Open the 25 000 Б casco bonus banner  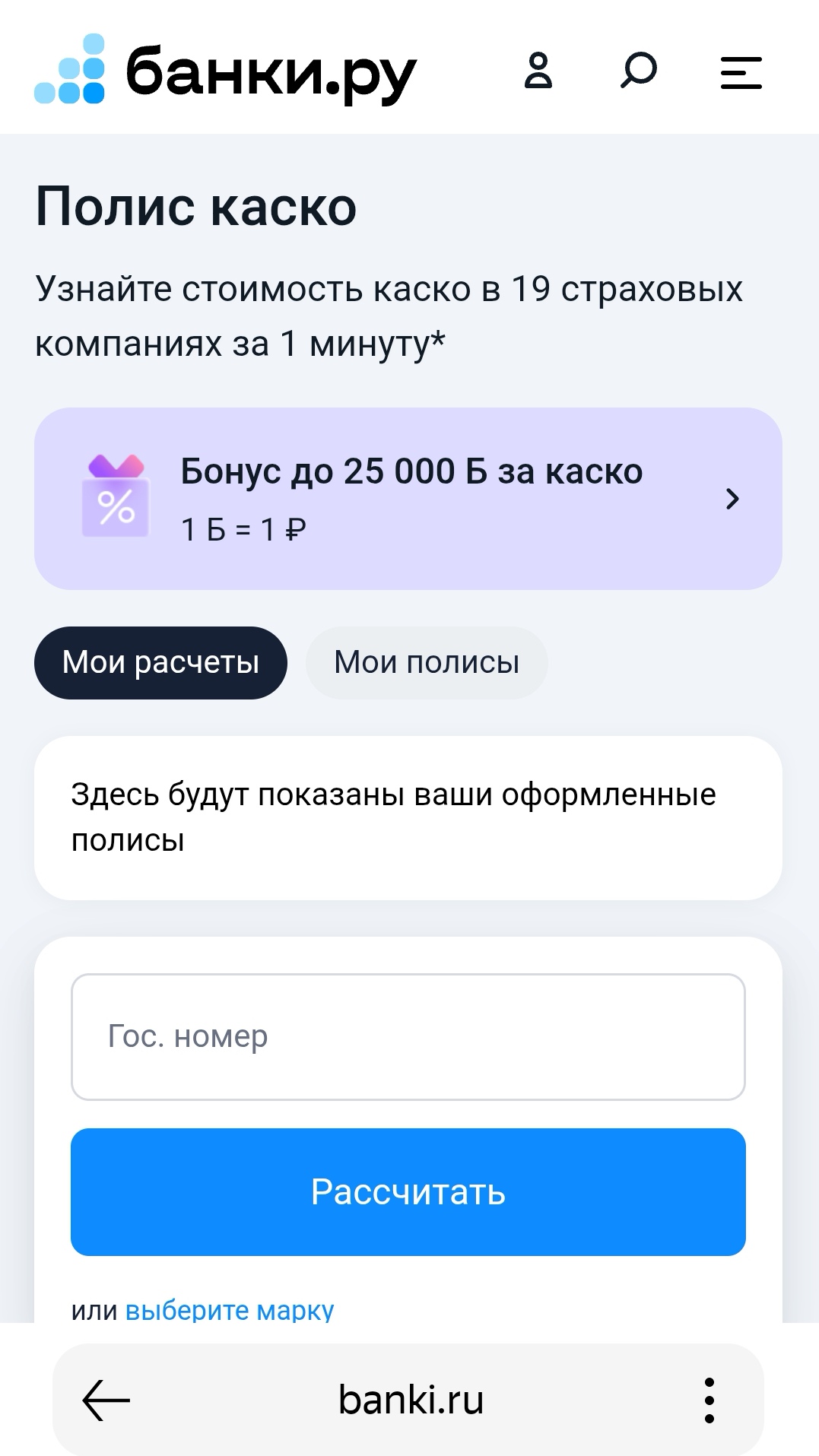[x=408, y=499]
